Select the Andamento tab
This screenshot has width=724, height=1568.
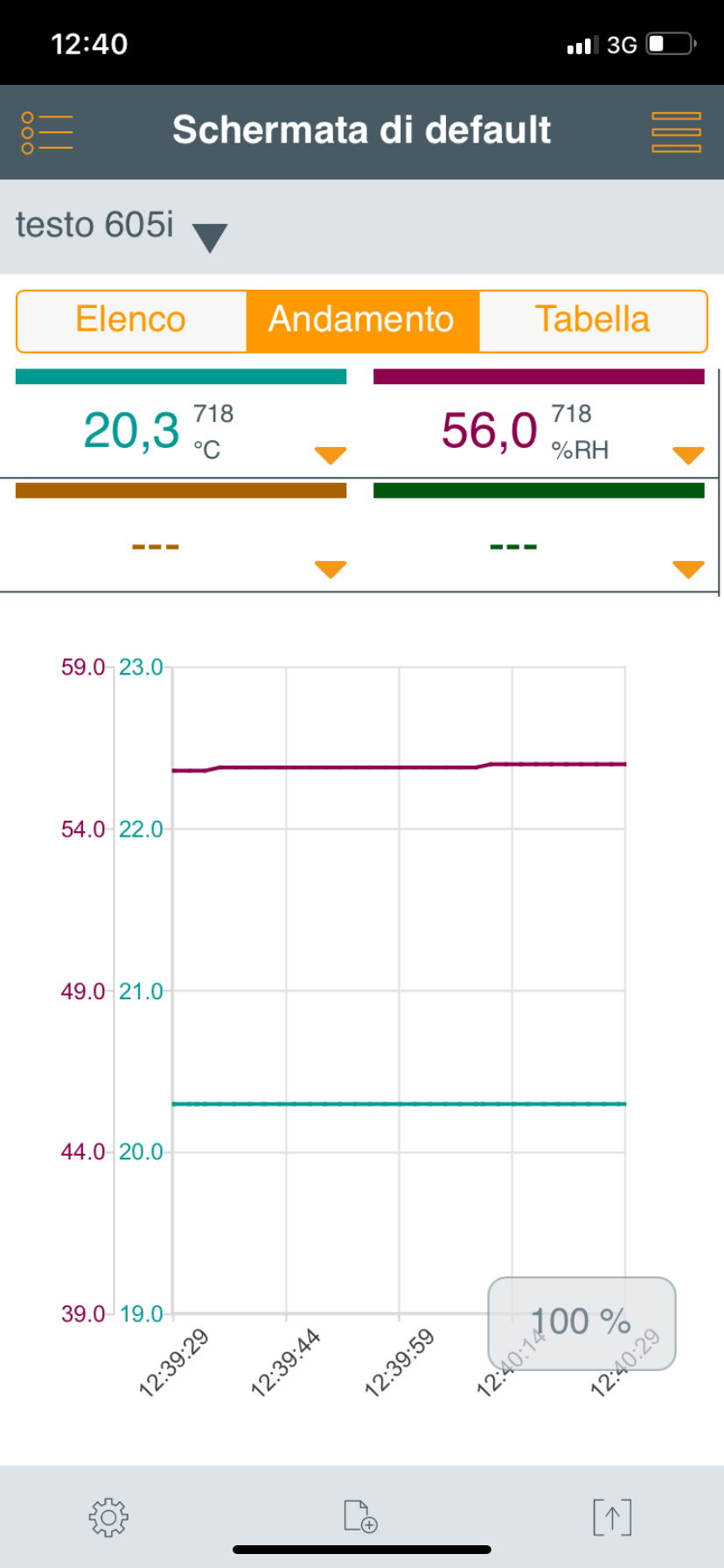point(362,320)
